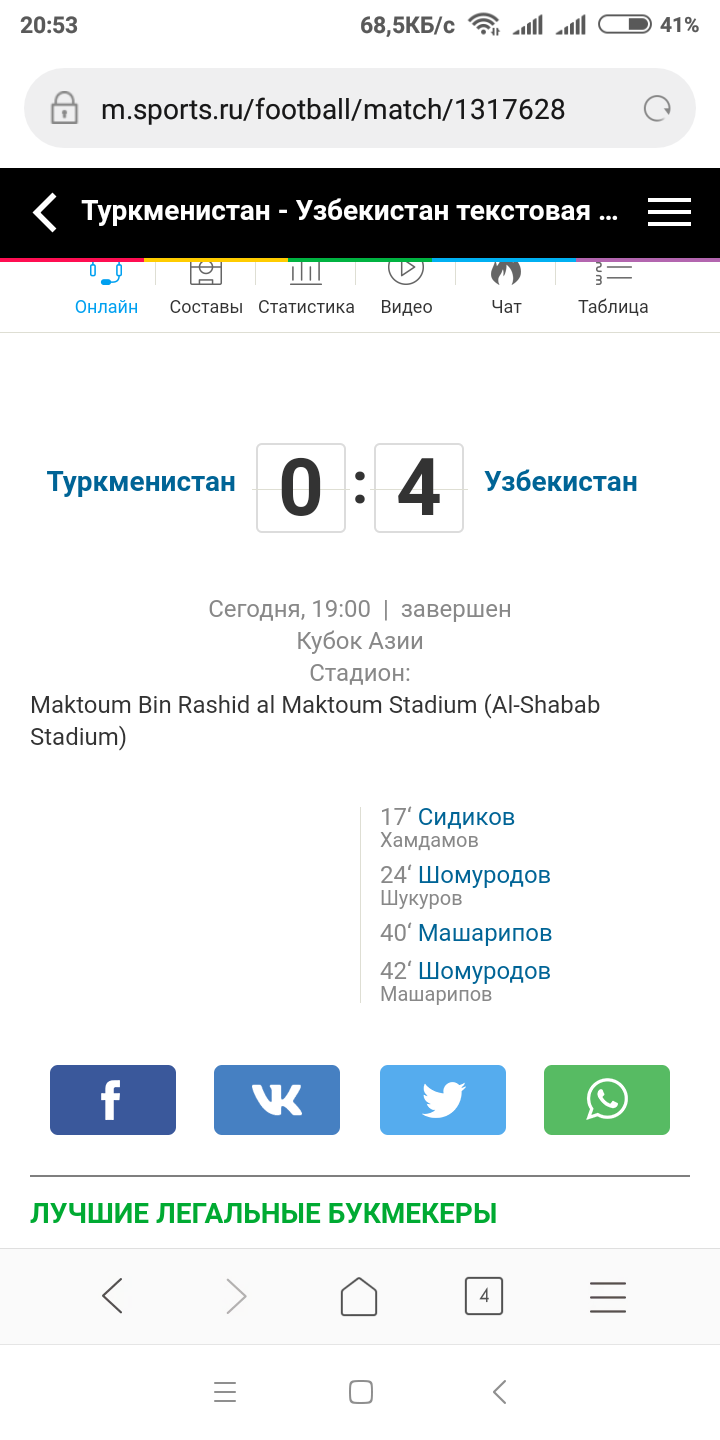Open player Сидиков's profile link
Viewport: 720px width, 1440px height.
coord(466,817)
